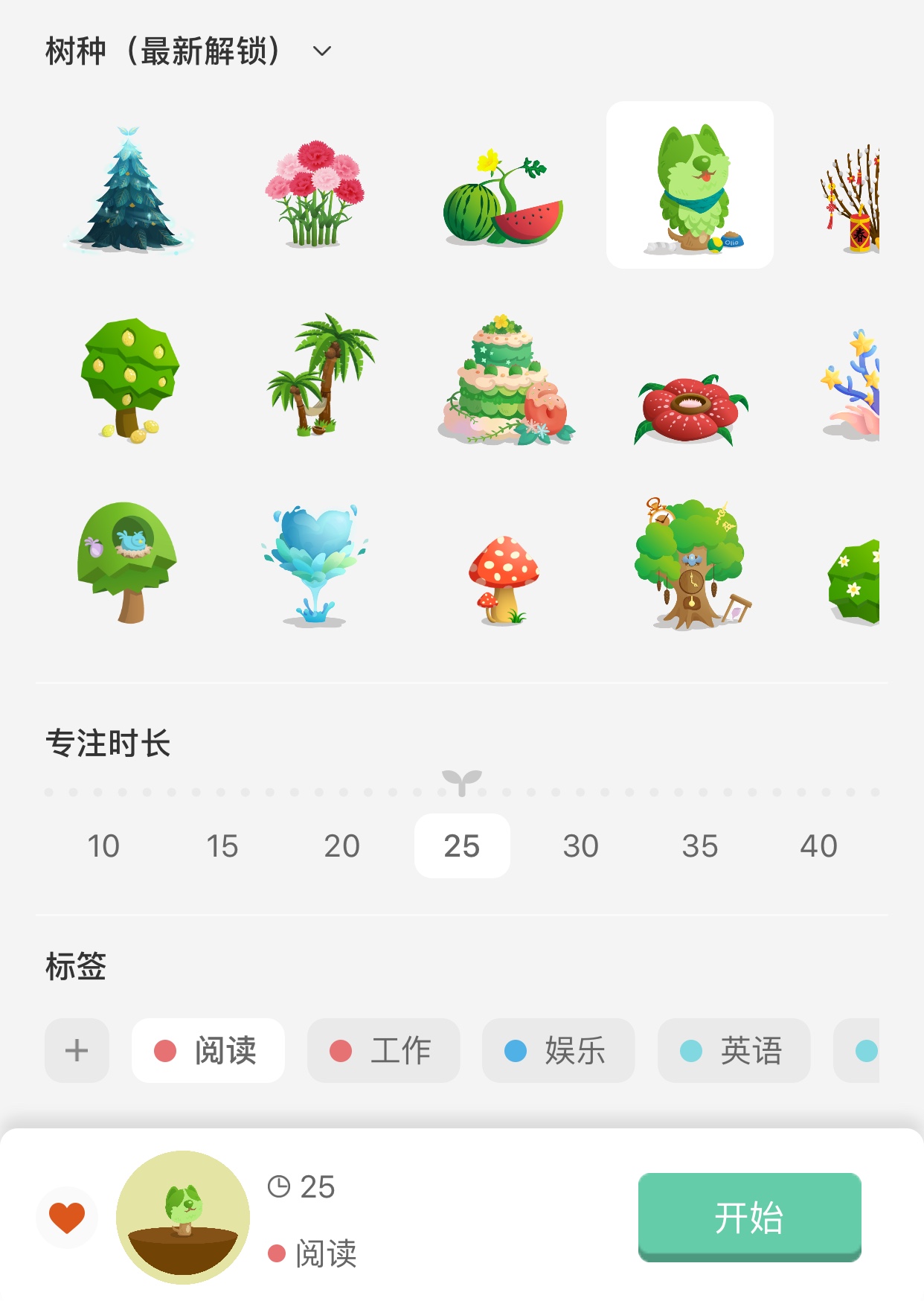Choose the bird nest tree house
This screenshot has width=924, height=1301.
[x=126, y=562]
